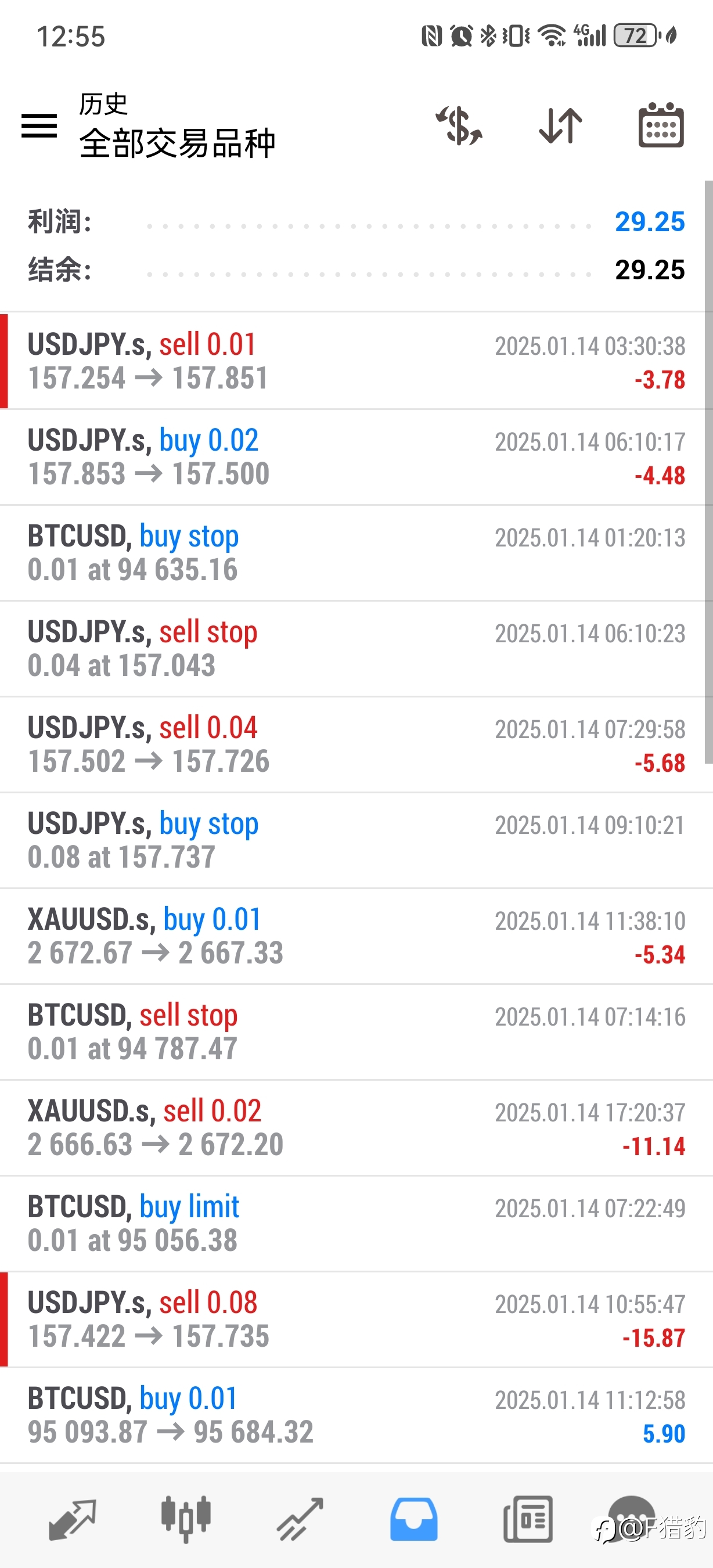Switch to the News tab
Screen dimensions: 713x1568
(x=528, y=1519)
